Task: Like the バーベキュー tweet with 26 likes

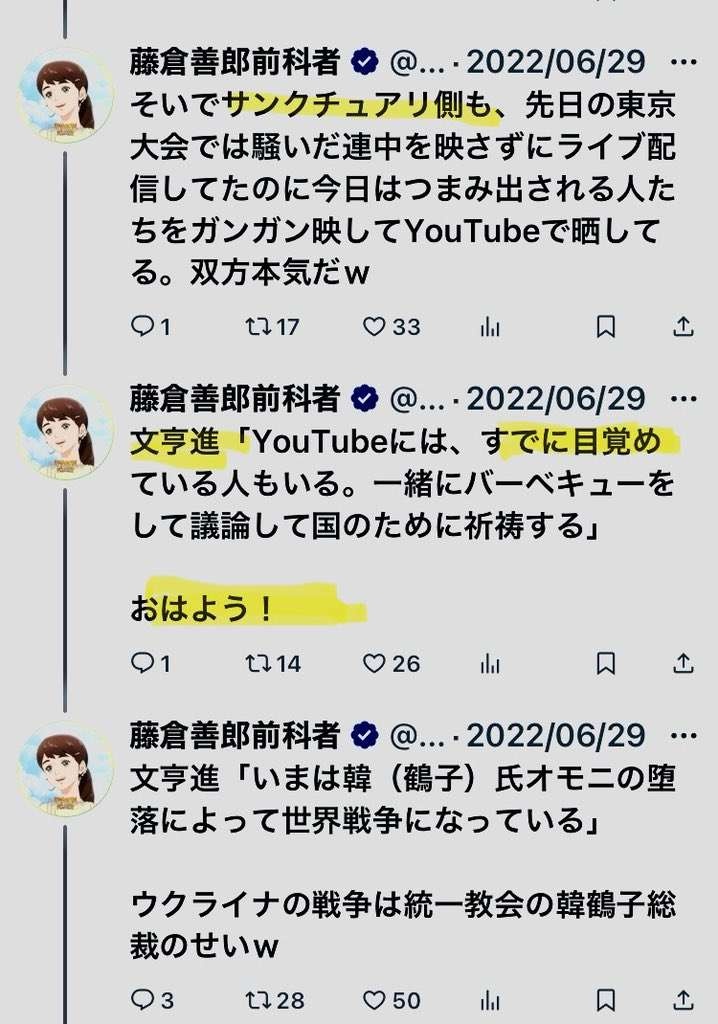Action: [374, 663]
